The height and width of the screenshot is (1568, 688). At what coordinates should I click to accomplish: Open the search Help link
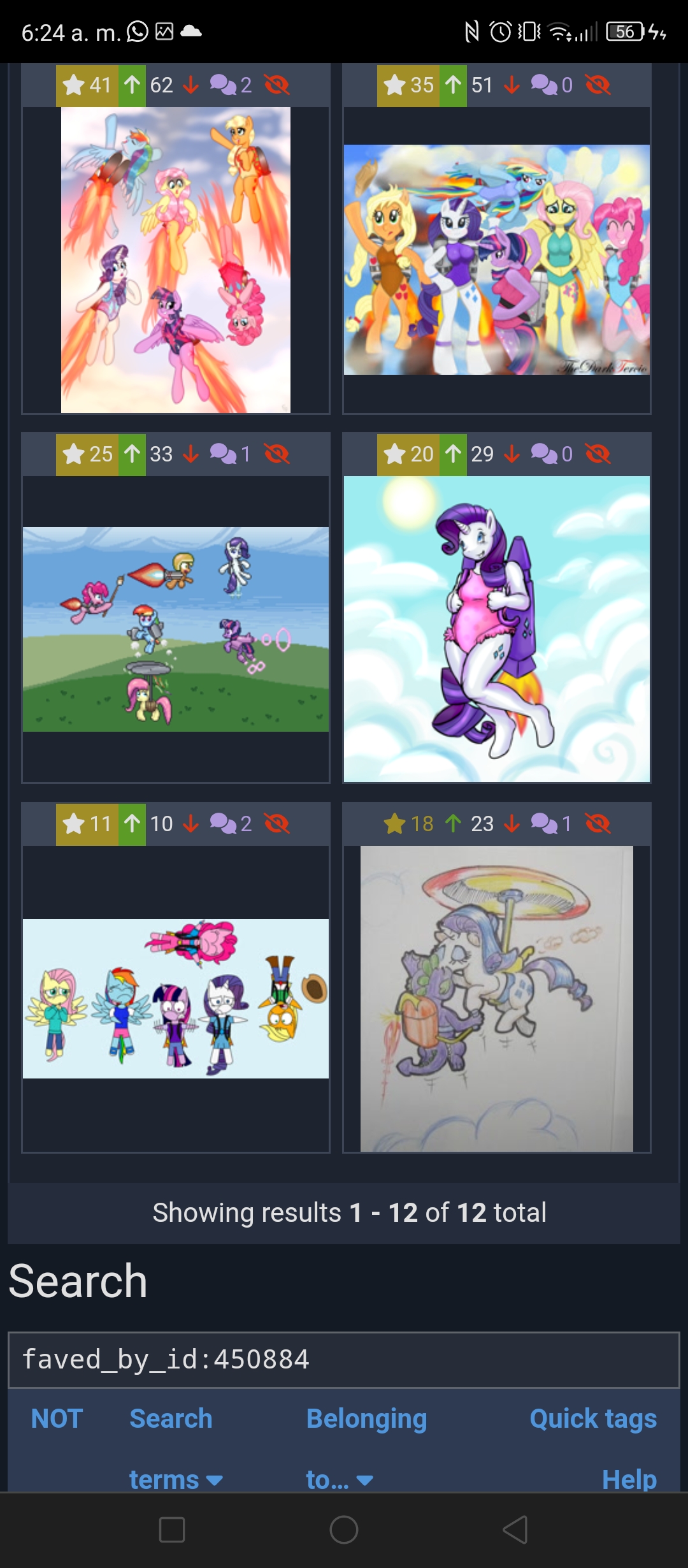(x=629, y=1479)
